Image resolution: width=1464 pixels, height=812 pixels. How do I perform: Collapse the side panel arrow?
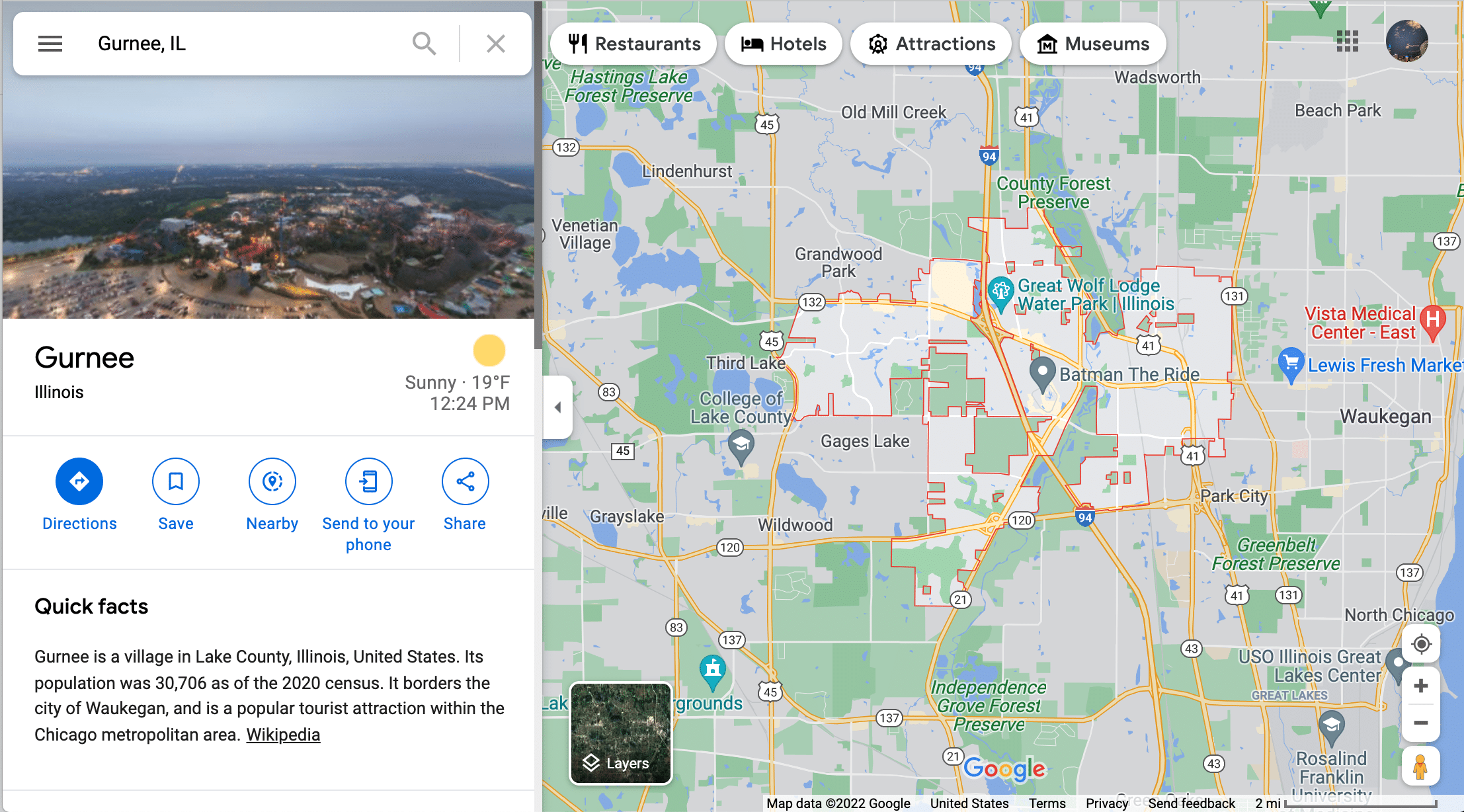click(557, 407)
